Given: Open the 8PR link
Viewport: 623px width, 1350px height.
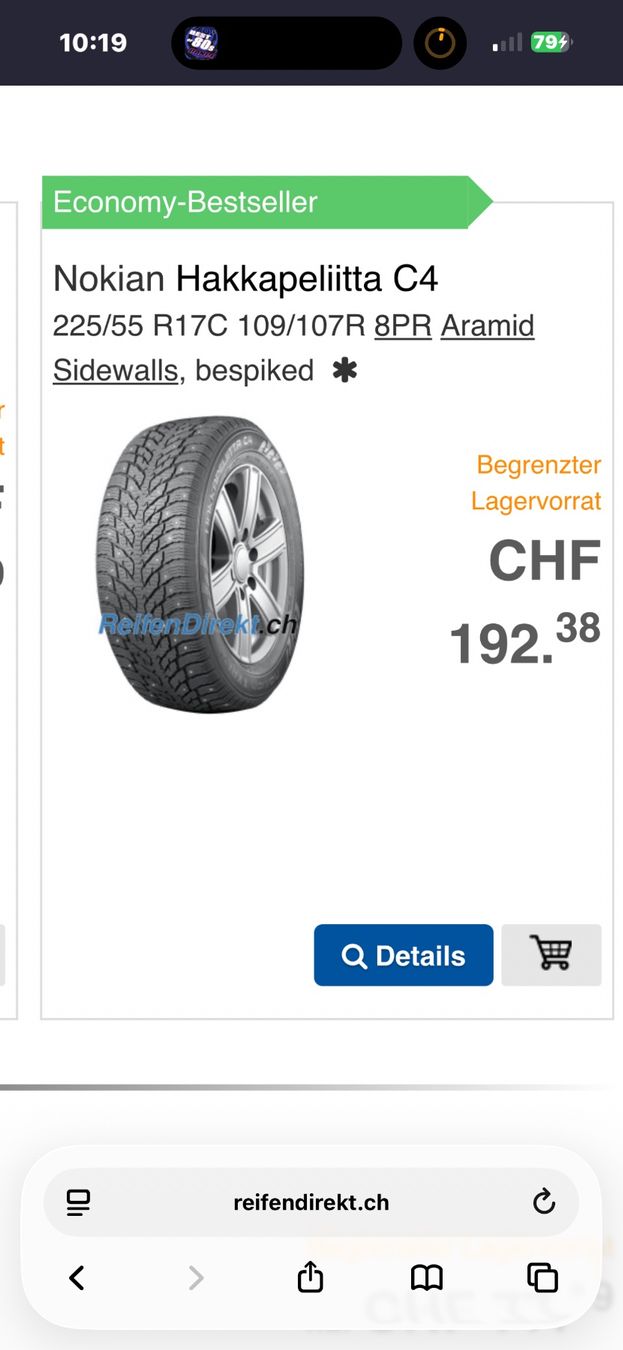Looking at the screenshot, I should coord(403,326).
